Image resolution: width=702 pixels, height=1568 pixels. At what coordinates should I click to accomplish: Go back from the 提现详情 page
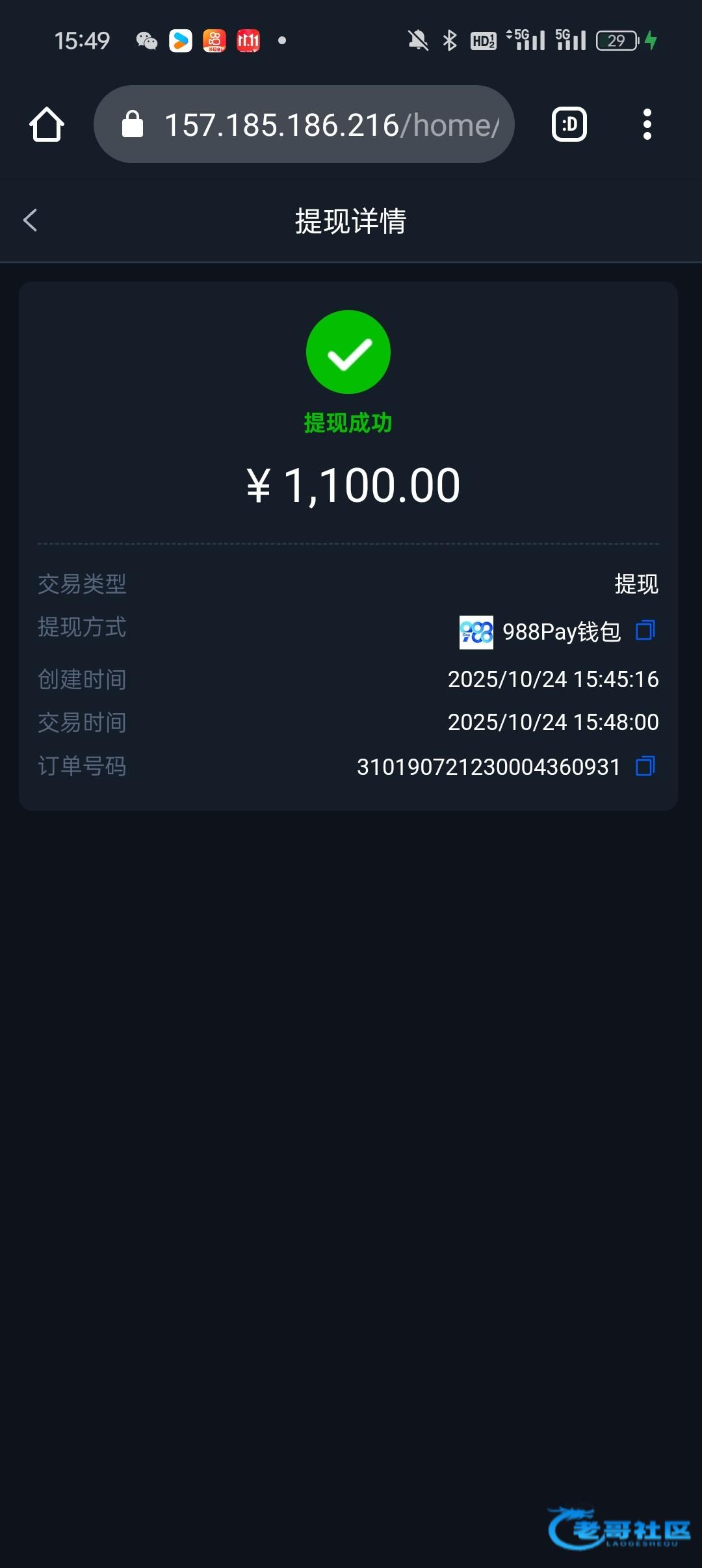coord(31,220)
